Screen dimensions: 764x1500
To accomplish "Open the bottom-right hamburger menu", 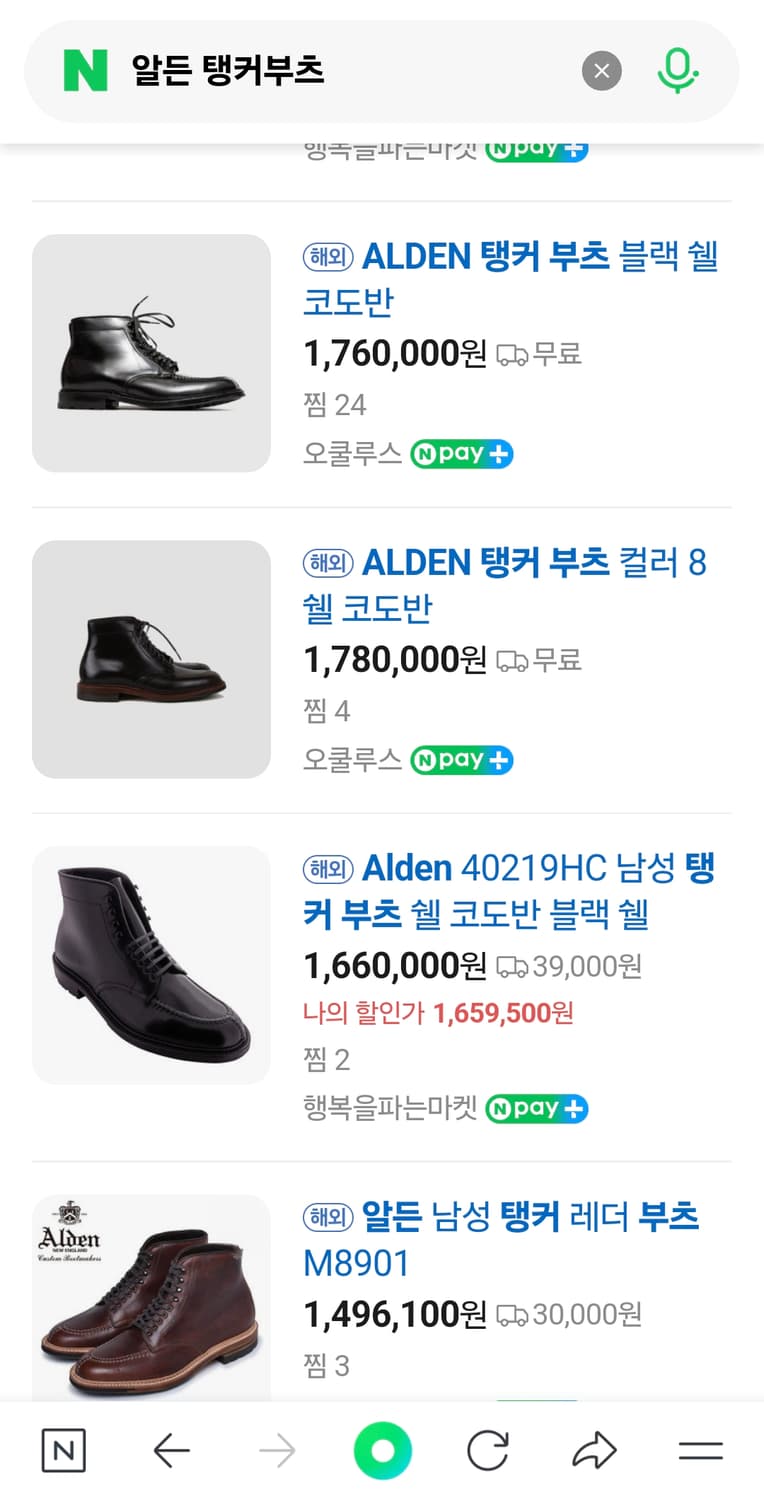I will 700,1449.
